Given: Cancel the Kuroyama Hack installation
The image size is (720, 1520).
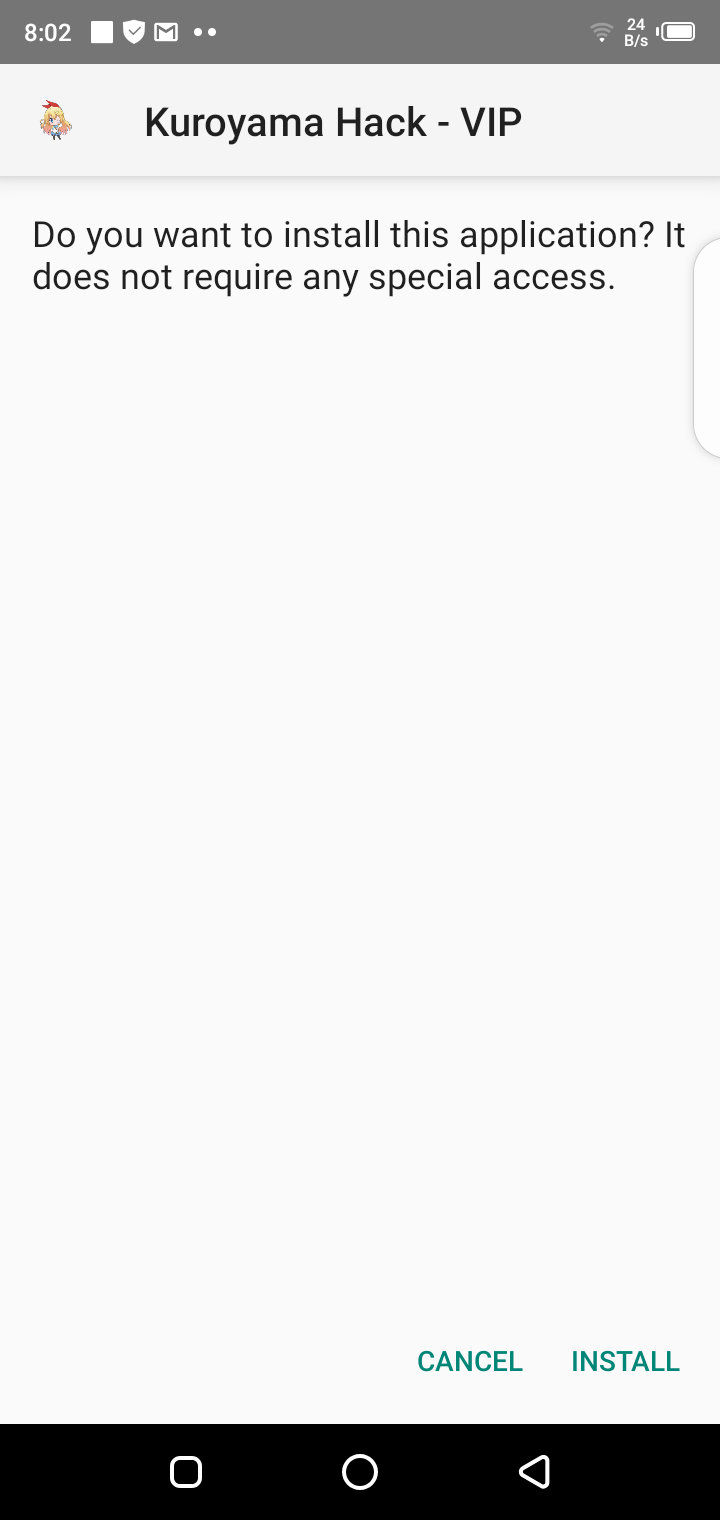Looking at the screenshot, I should pyautogui.click(x=470, y=1361).
